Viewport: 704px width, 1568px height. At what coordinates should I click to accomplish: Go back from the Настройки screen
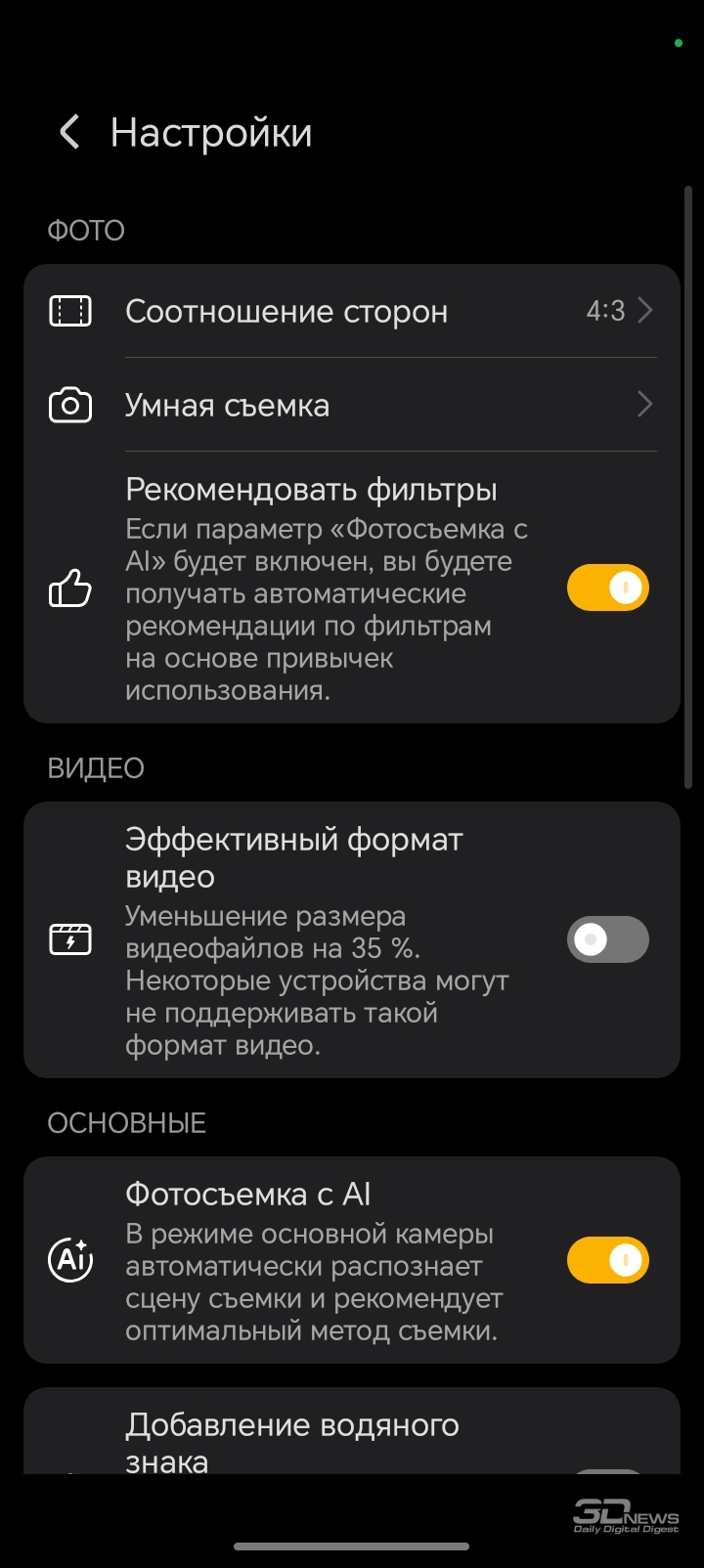coord(69,132)
